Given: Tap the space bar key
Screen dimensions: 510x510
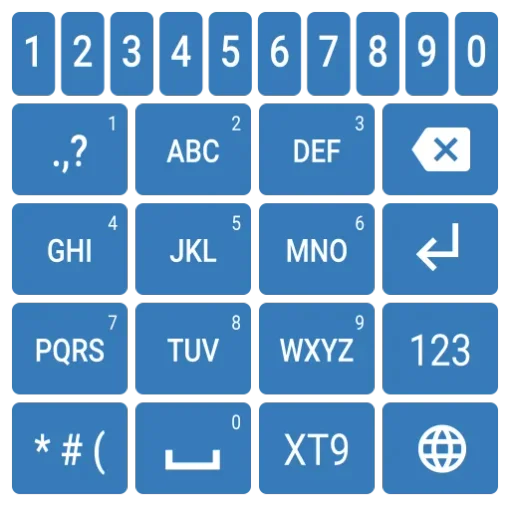Looking at the screenshot, I should (193, 448).
